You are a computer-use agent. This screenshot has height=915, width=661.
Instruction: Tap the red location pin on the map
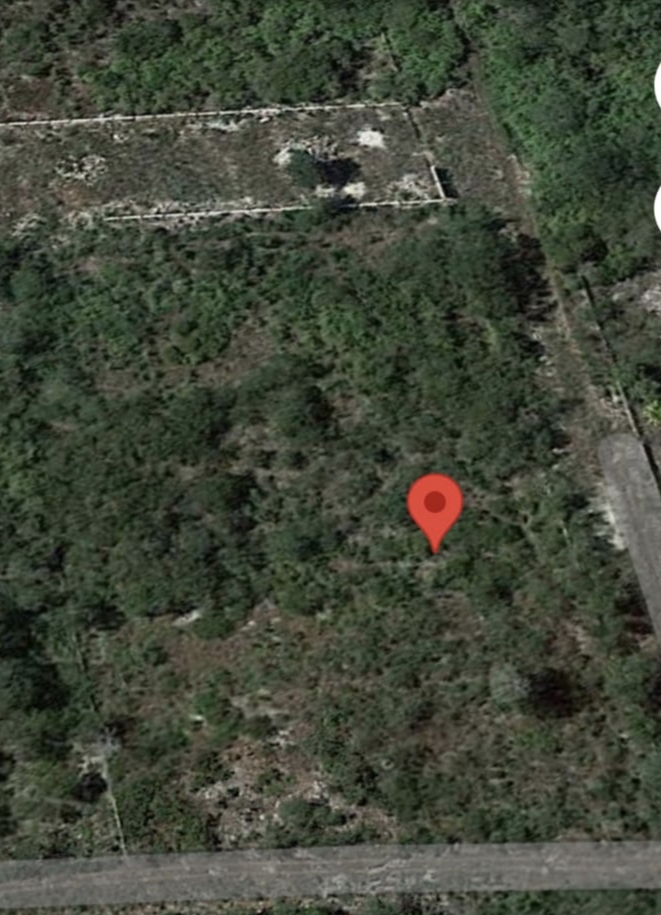435,505
